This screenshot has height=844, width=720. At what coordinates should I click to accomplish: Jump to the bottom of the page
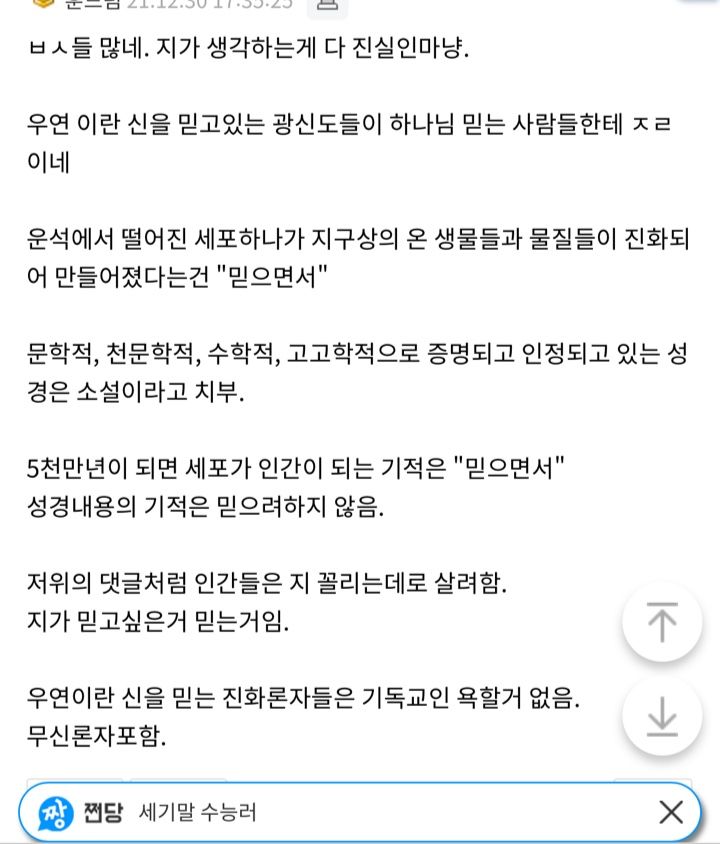[x=662, y=716]
